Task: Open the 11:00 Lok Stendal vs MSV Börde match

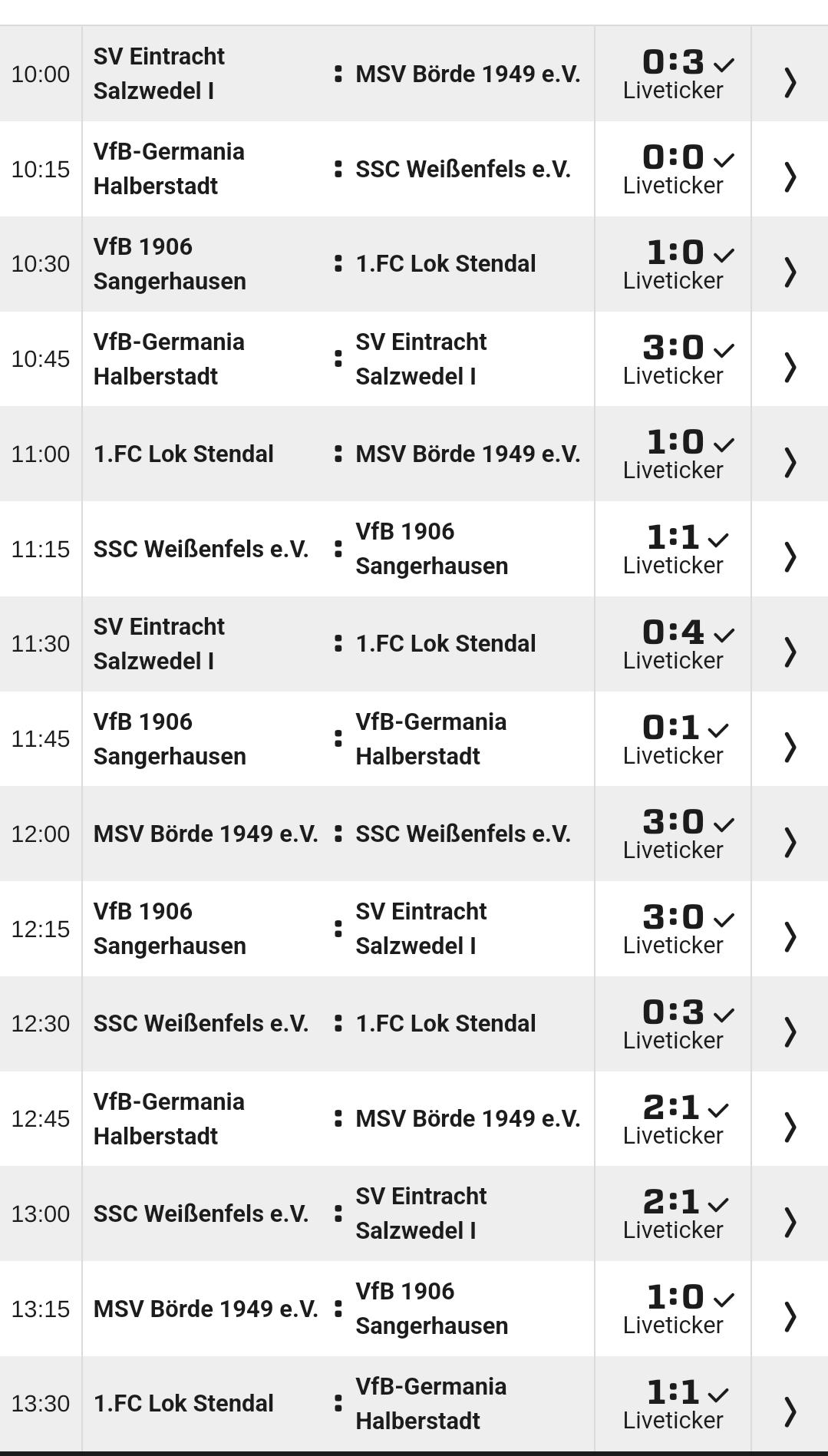Action: pos(414,454)
